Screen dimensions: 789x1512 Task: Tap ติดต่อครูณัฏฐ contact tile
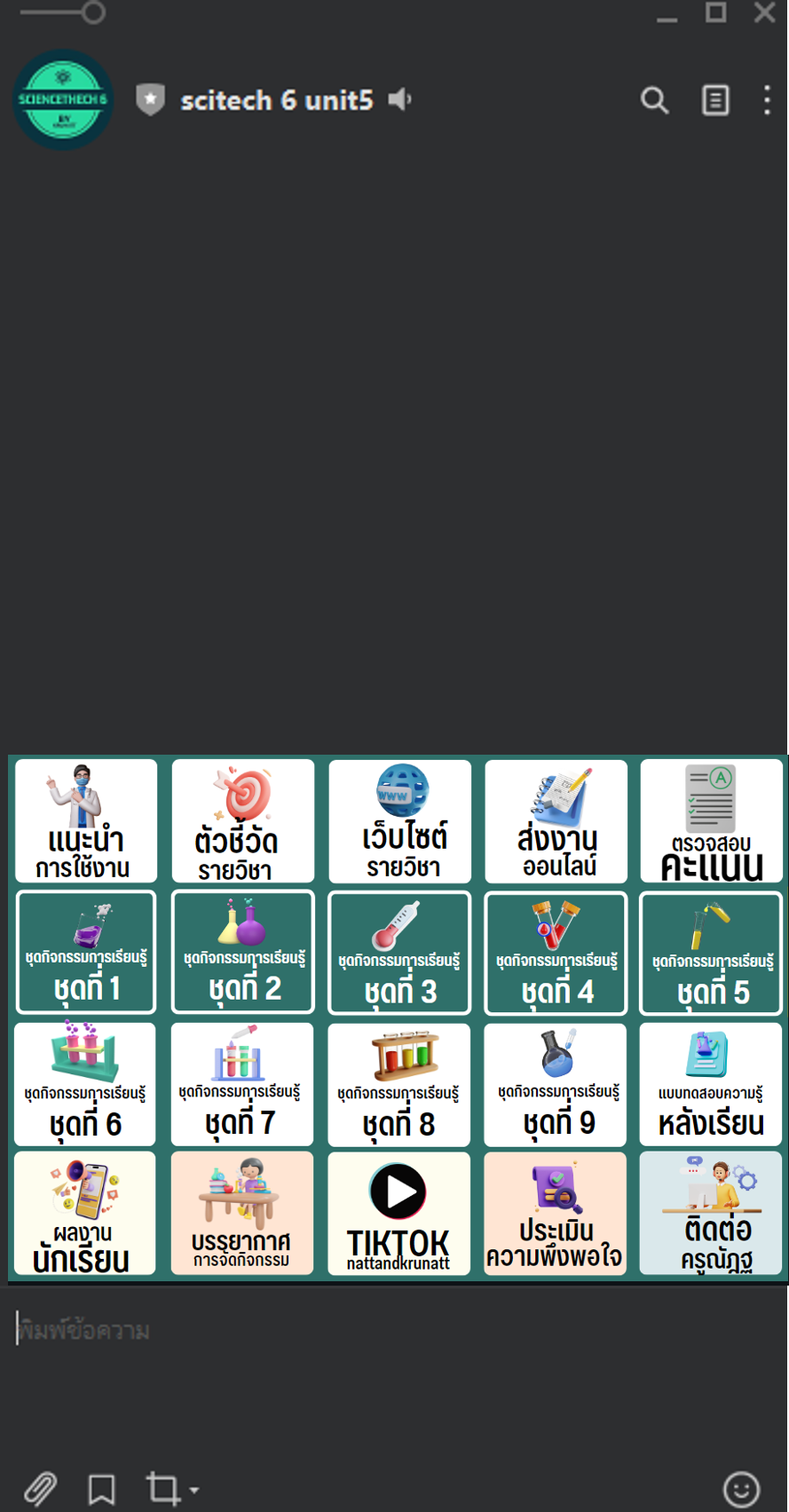tap(711, 1214)
